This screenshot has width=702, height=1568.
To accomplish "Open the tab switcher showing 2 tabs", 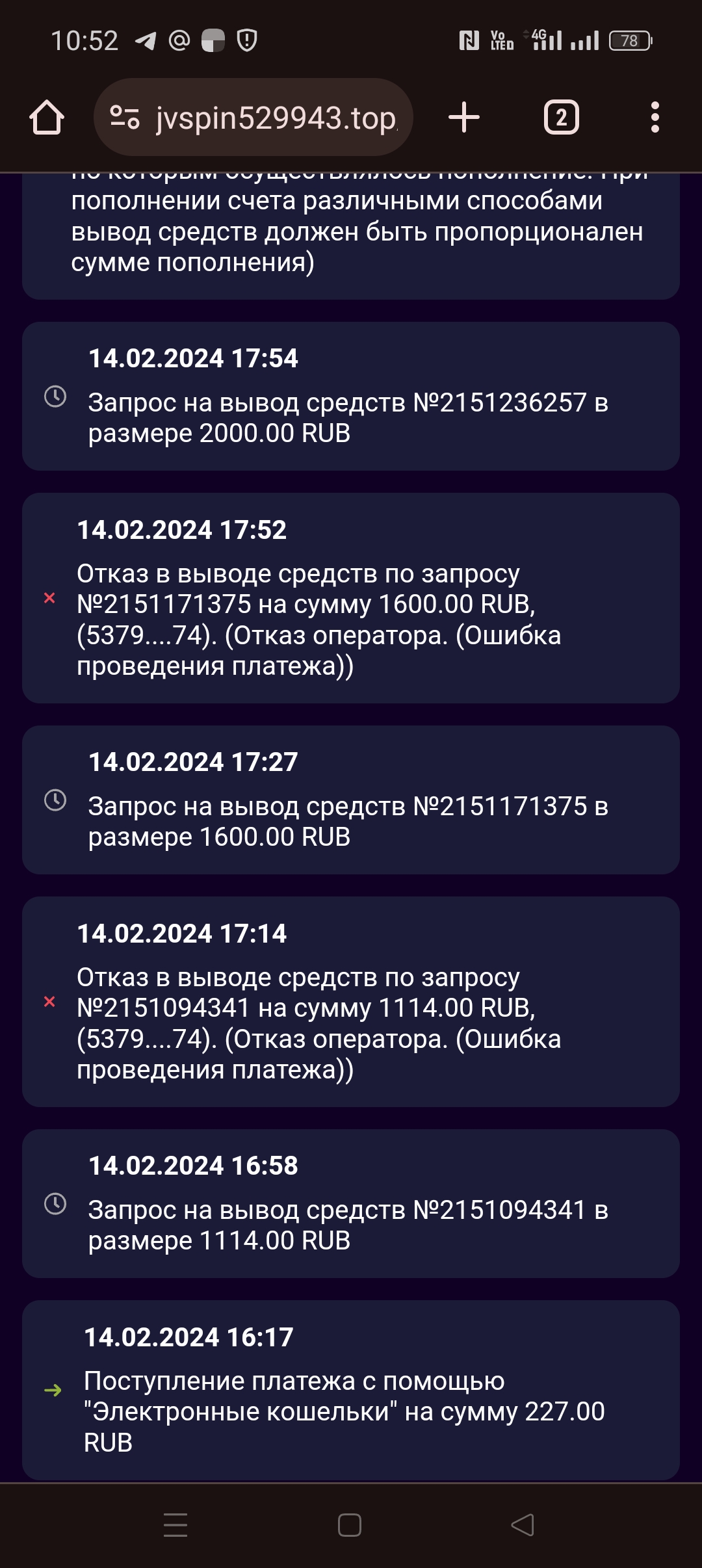I will coord(561,118).
